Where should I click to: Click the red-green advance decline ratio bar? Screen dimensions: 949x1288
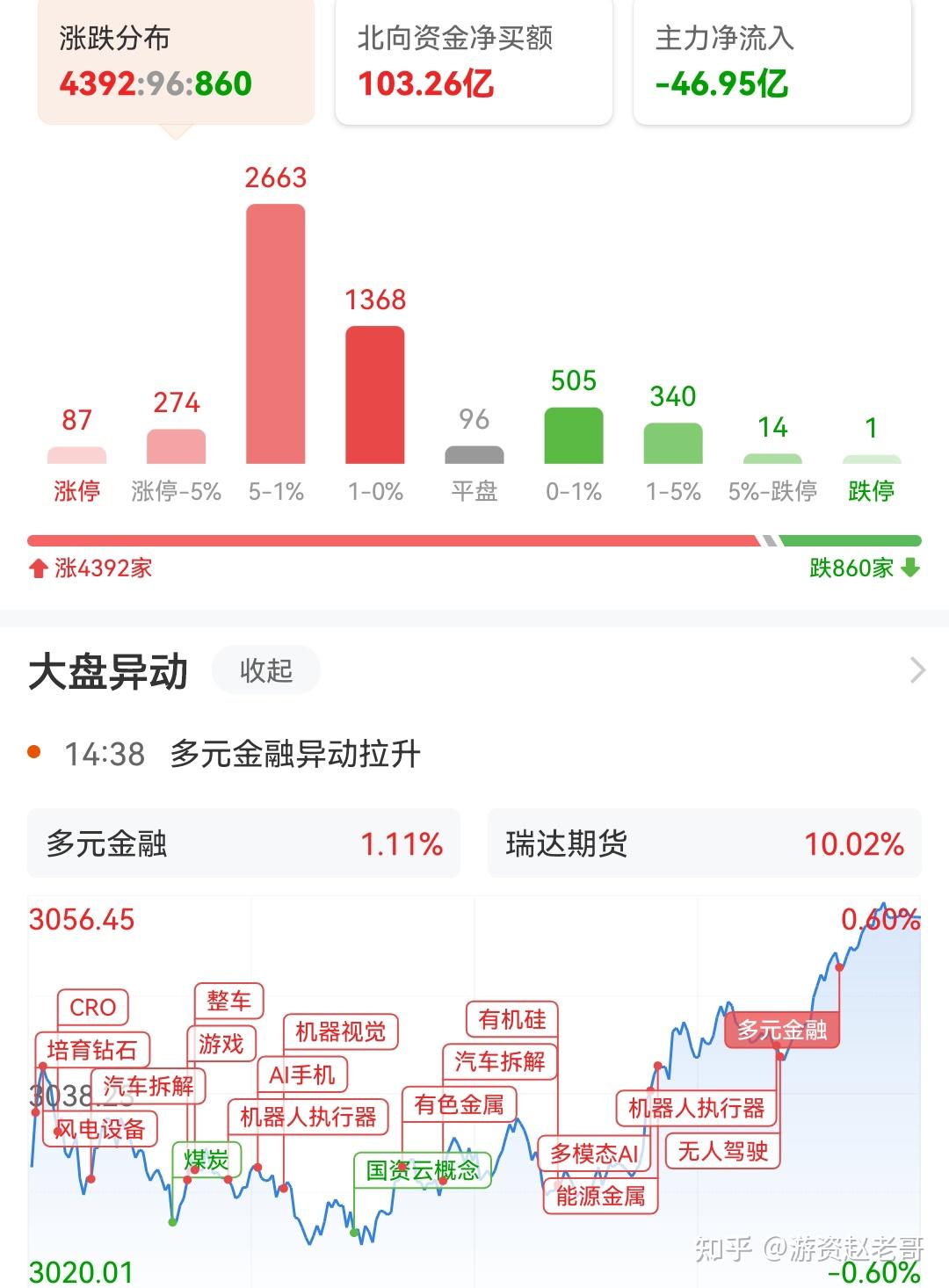tap(474, 541)
